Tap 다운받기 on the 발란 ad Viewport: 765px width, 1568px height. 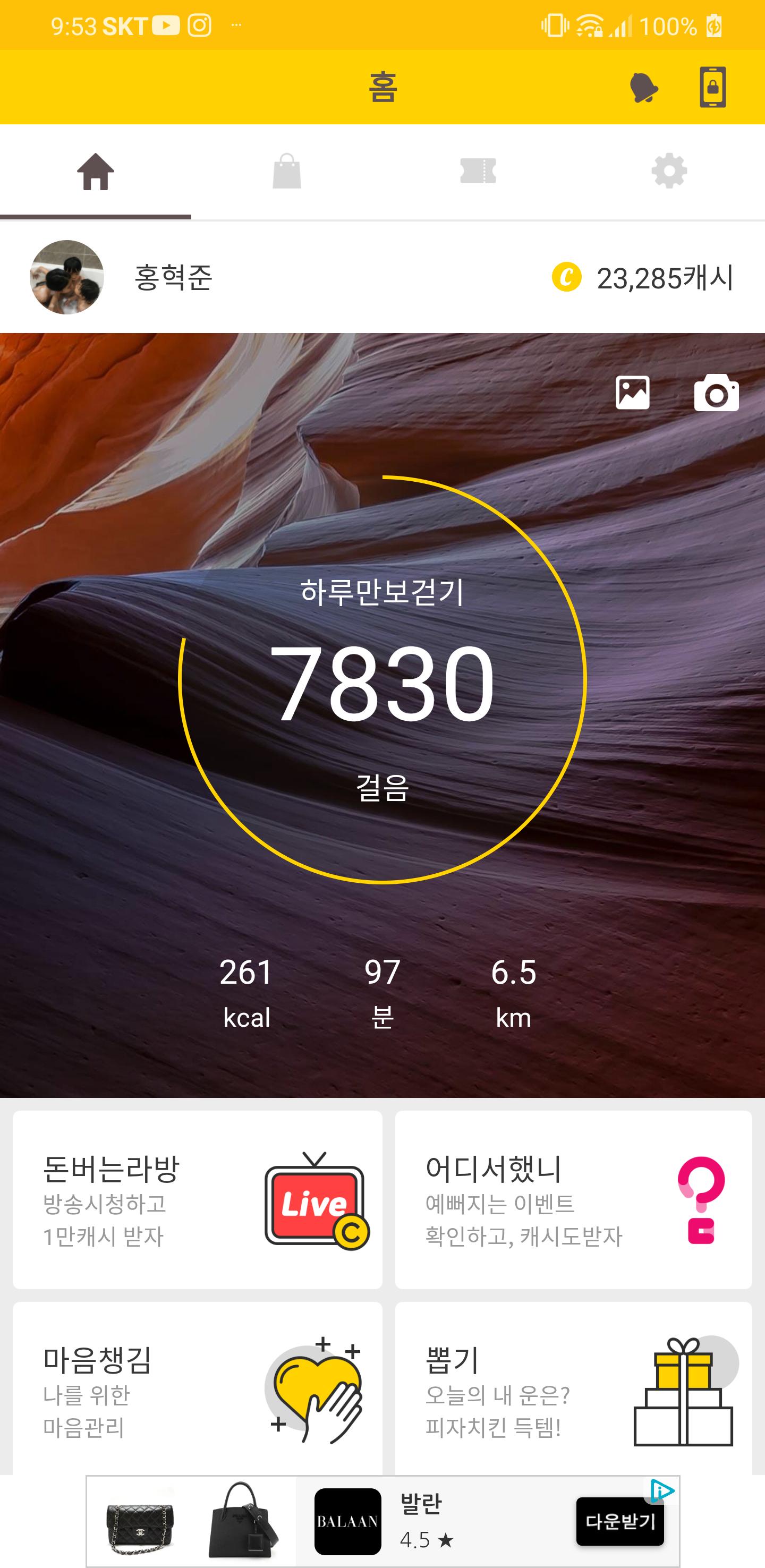(x=619, y=1521)
